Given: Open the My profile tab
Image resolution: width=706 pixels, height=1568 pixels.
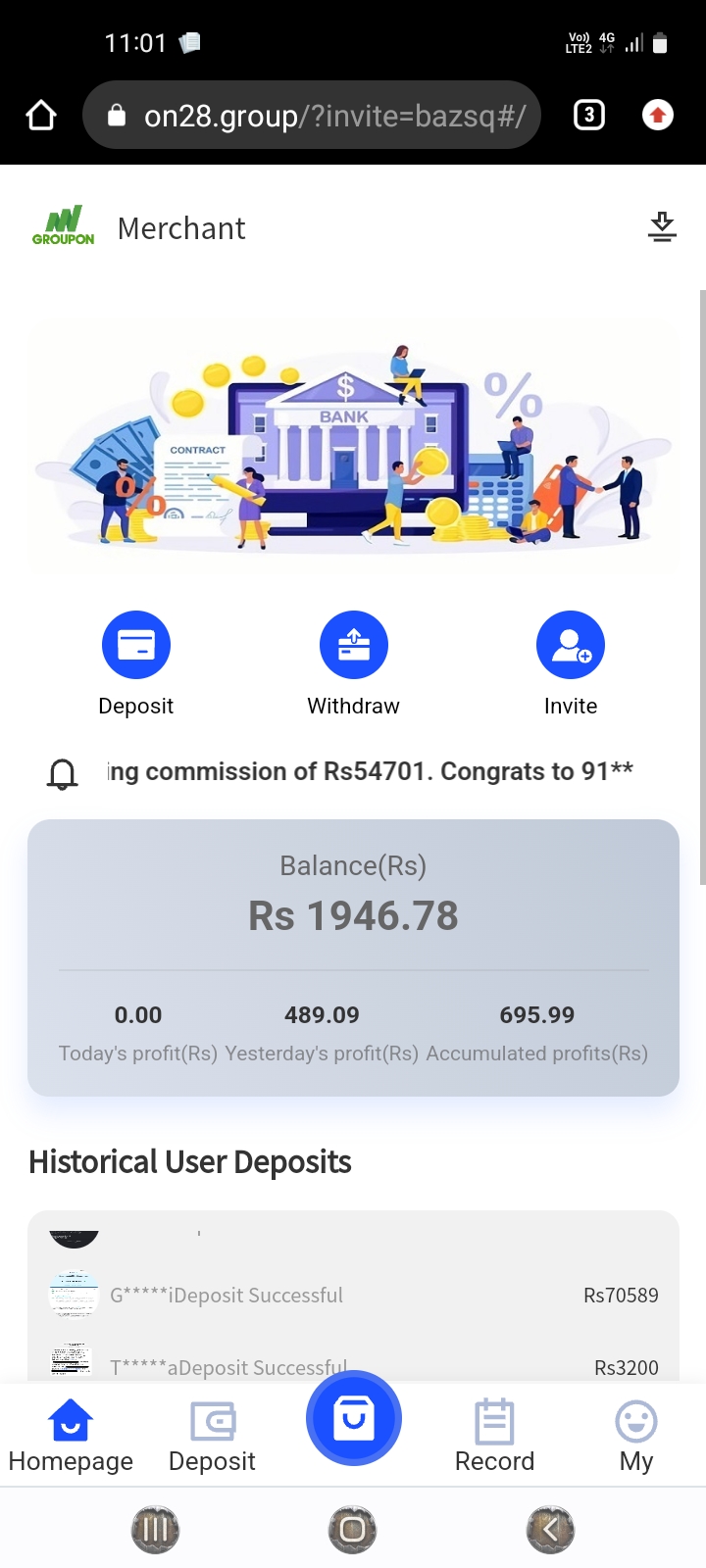Looking at the screenshot, I should 635,1435.
